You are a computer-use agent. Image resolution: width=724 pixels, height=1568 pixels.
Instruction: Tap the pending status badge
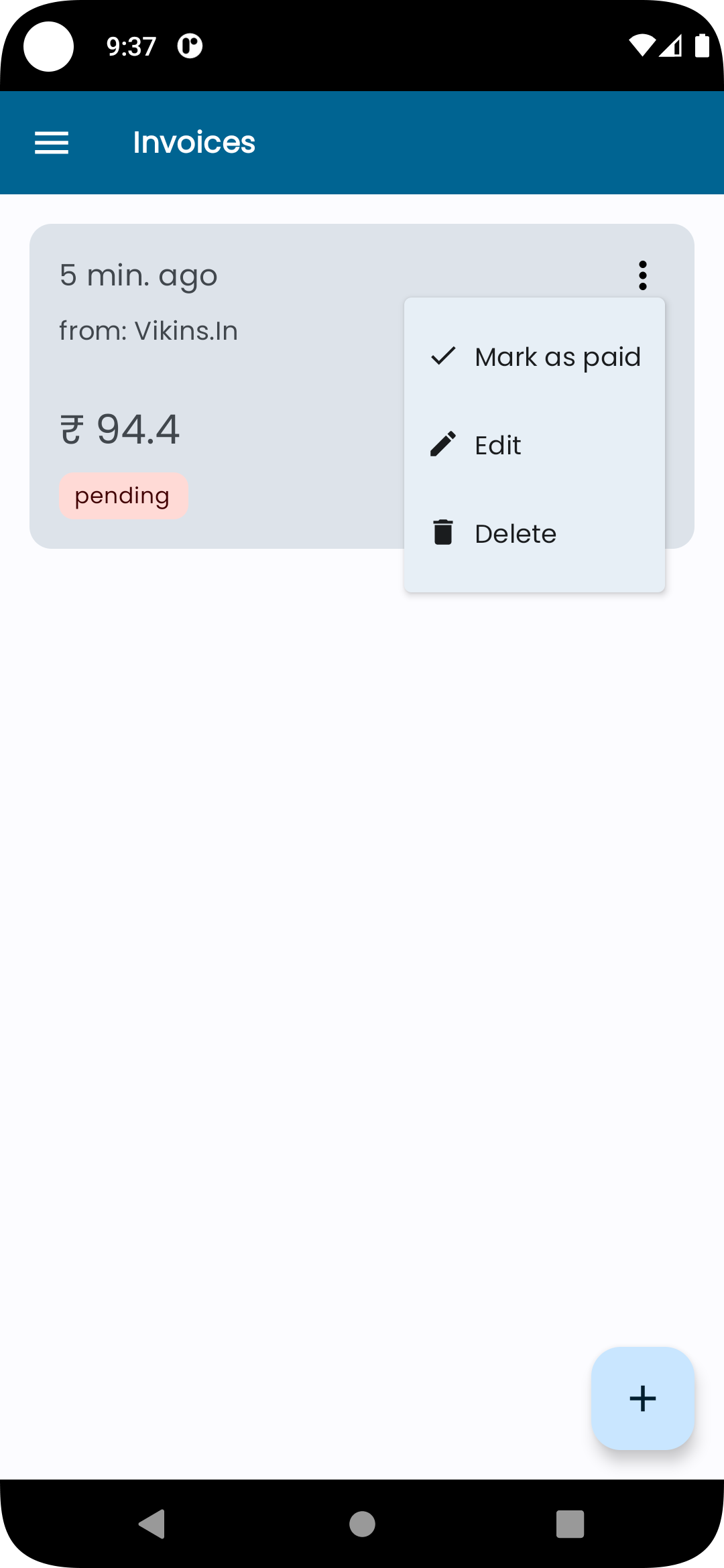[x=123, y=496]
